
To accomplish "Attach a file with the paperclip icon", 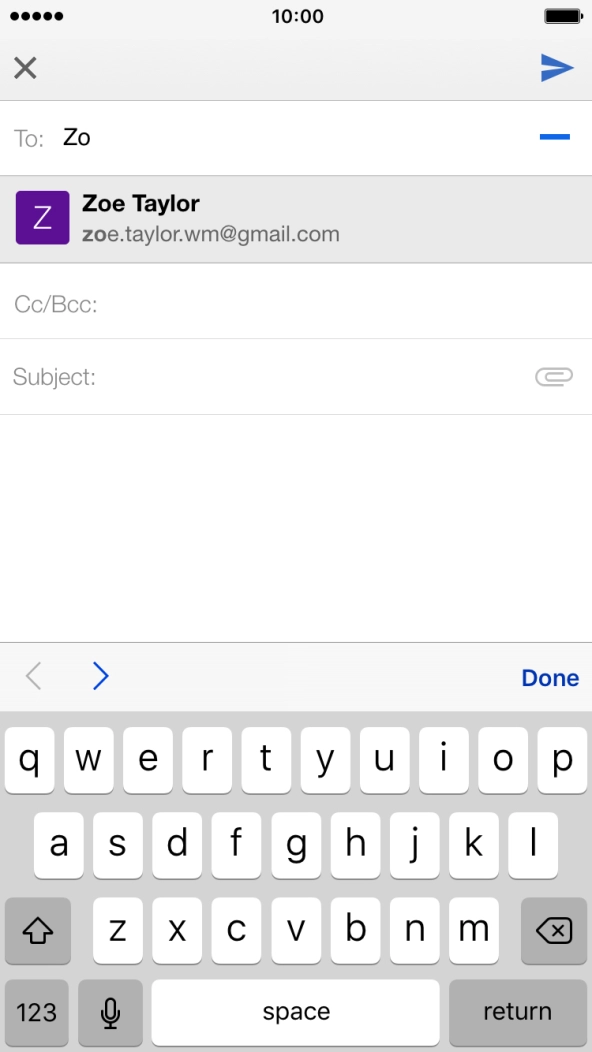I will point(554,376).
